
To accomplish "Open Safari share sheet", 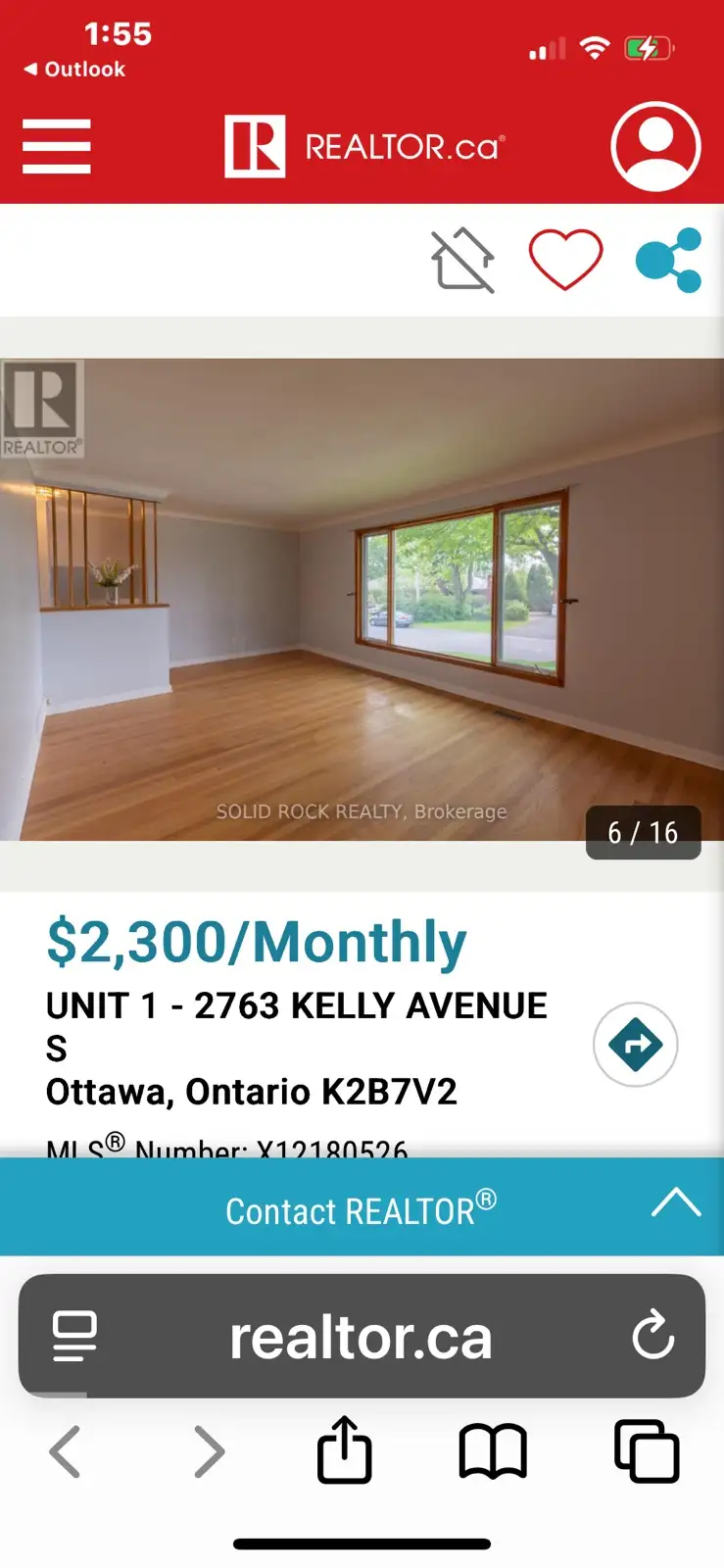I will click(345, 1448).
